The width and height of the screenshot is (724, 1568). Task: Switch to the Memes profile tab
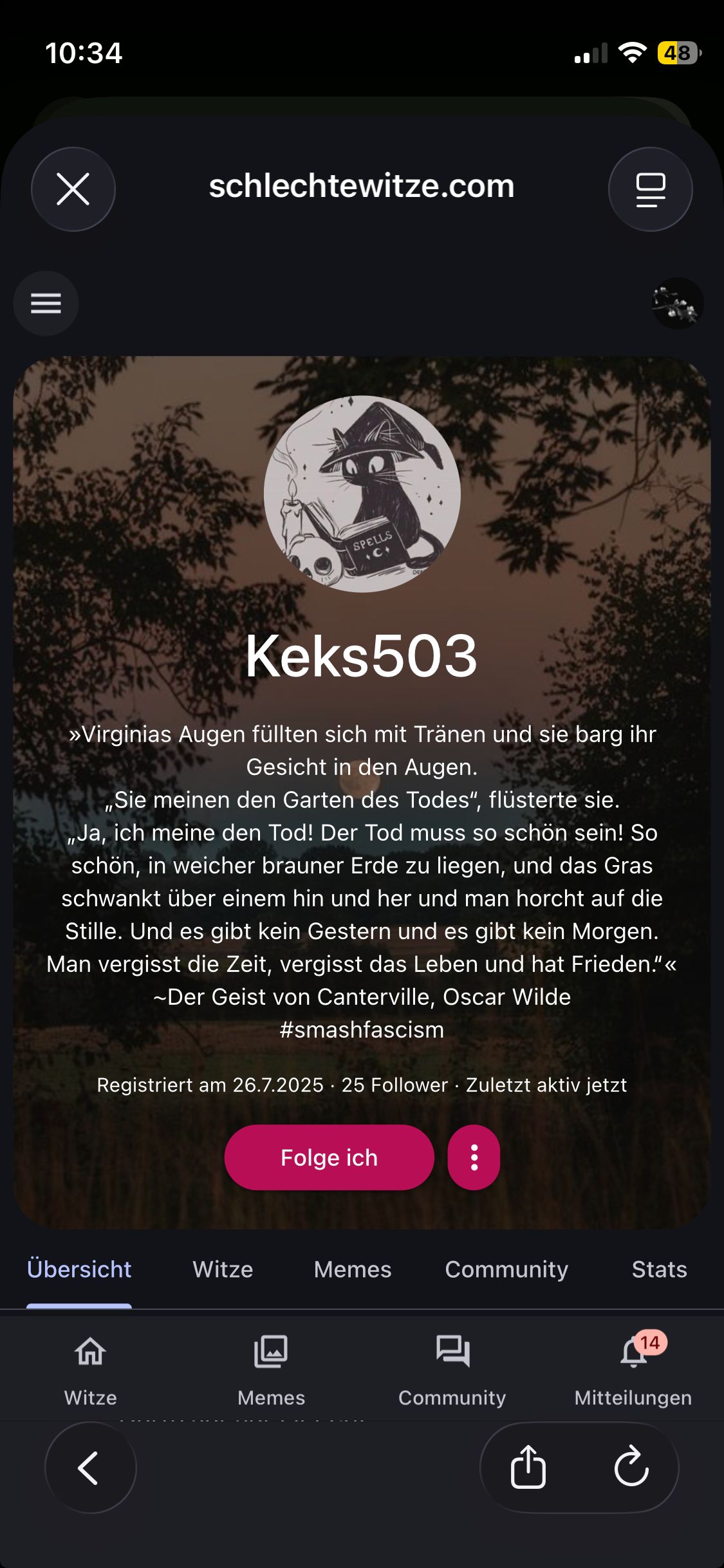(x=352, y=1269)
